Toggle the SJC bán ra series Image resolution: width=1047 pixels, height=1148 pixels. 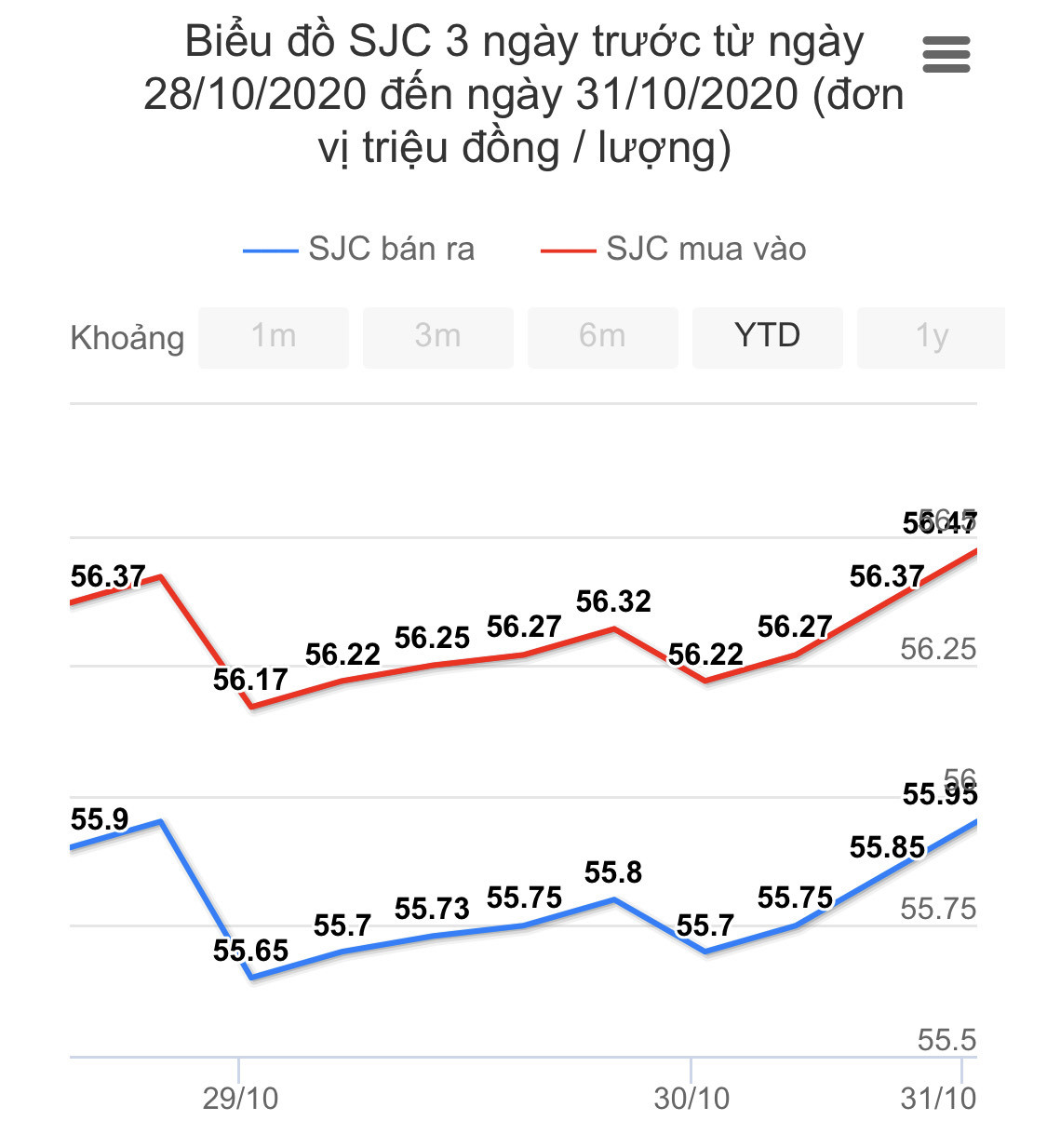click(359, 250)
